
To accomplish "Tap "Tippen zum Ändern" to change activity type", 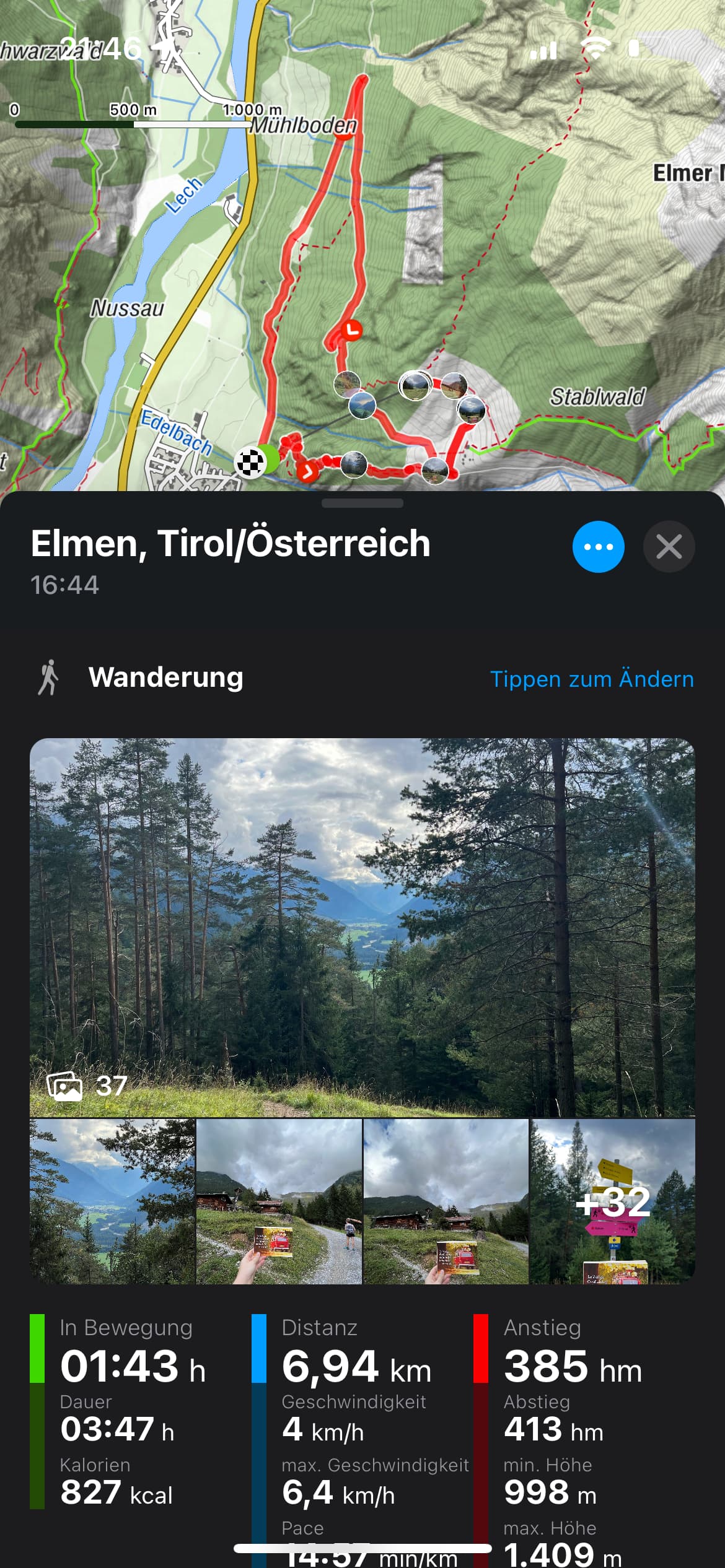I will tap(592, 679).
